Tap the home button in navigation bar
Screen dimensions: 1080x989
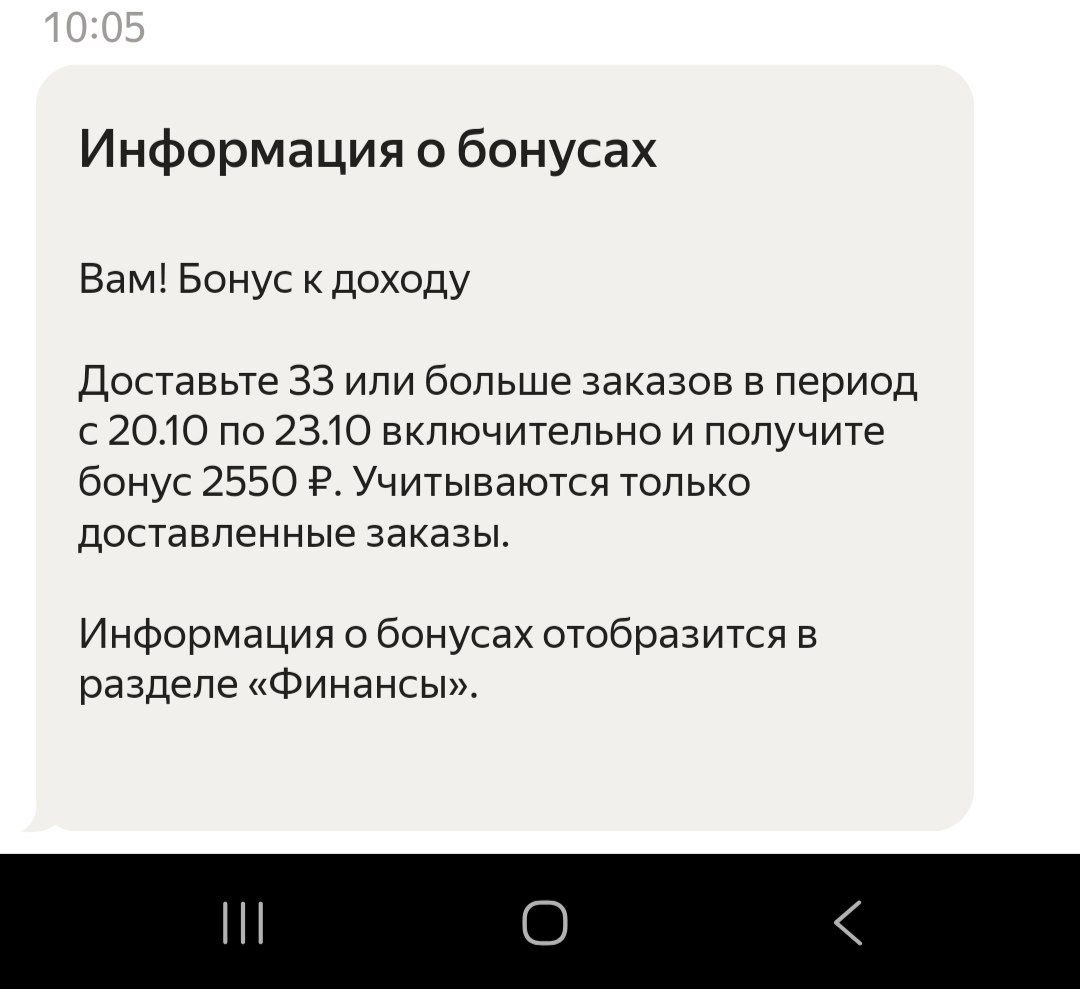coord(545,922)
